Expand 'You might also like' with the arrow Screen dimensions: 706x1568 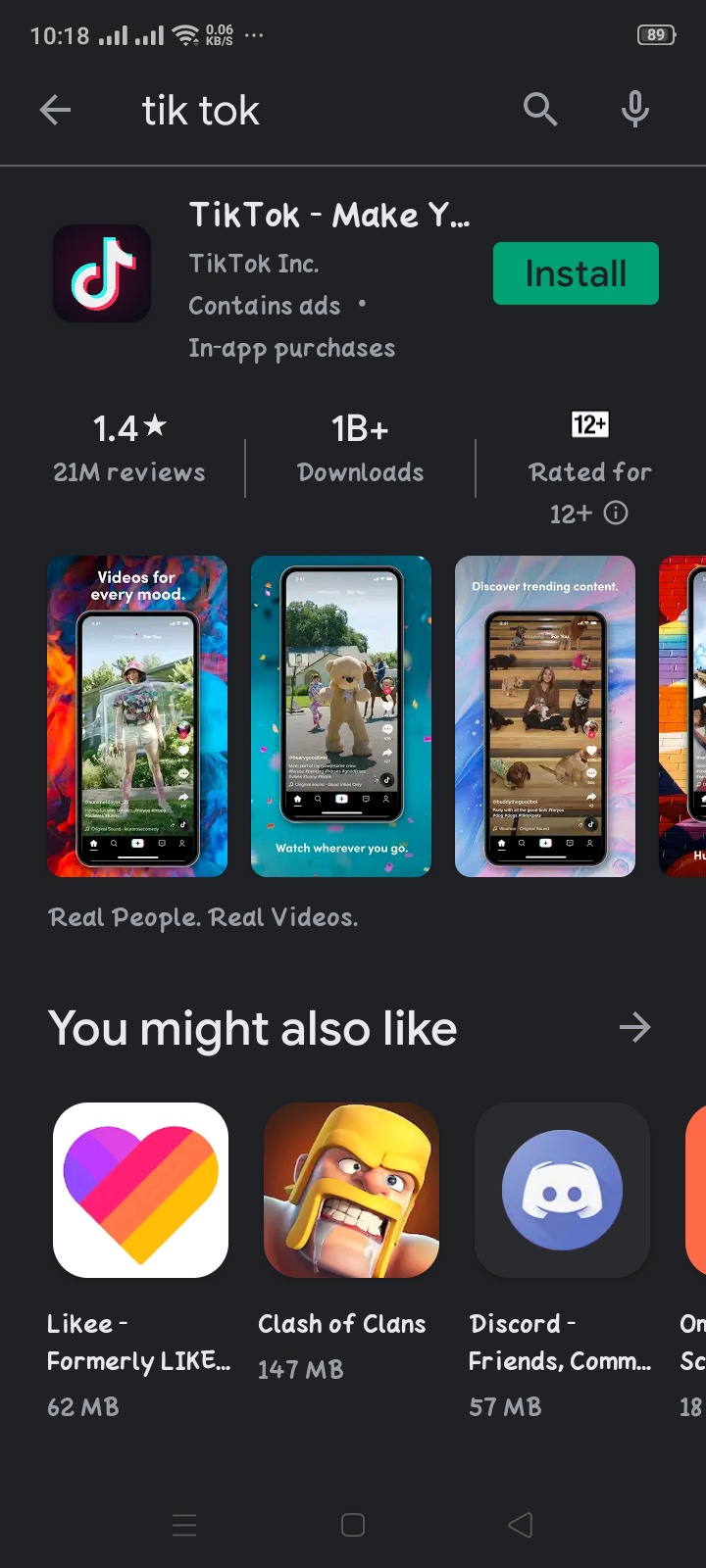tap(634, 1028)
